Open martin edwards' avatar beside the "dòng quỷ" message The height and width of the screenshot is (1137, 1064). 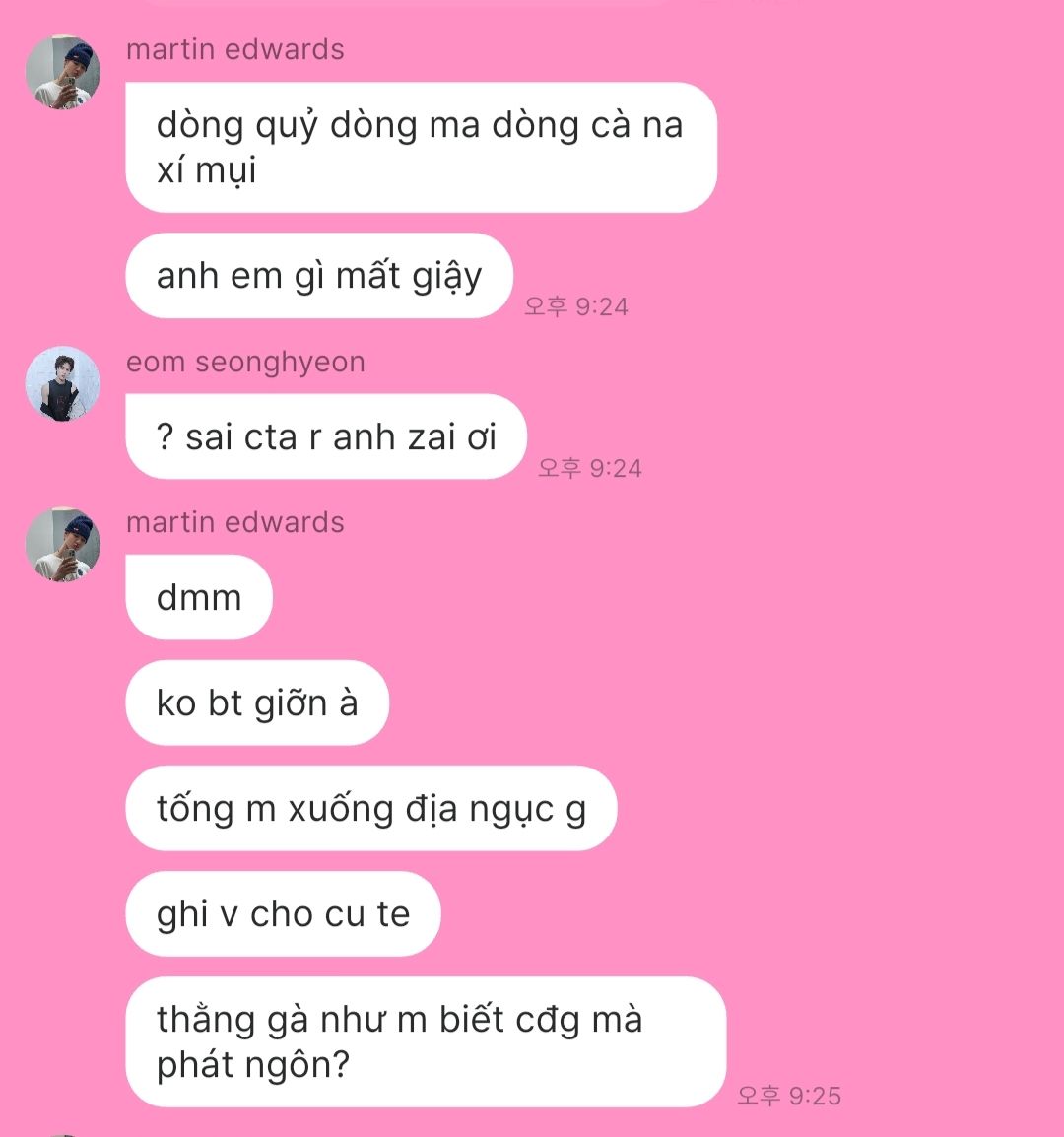click(x=63, y=72)
